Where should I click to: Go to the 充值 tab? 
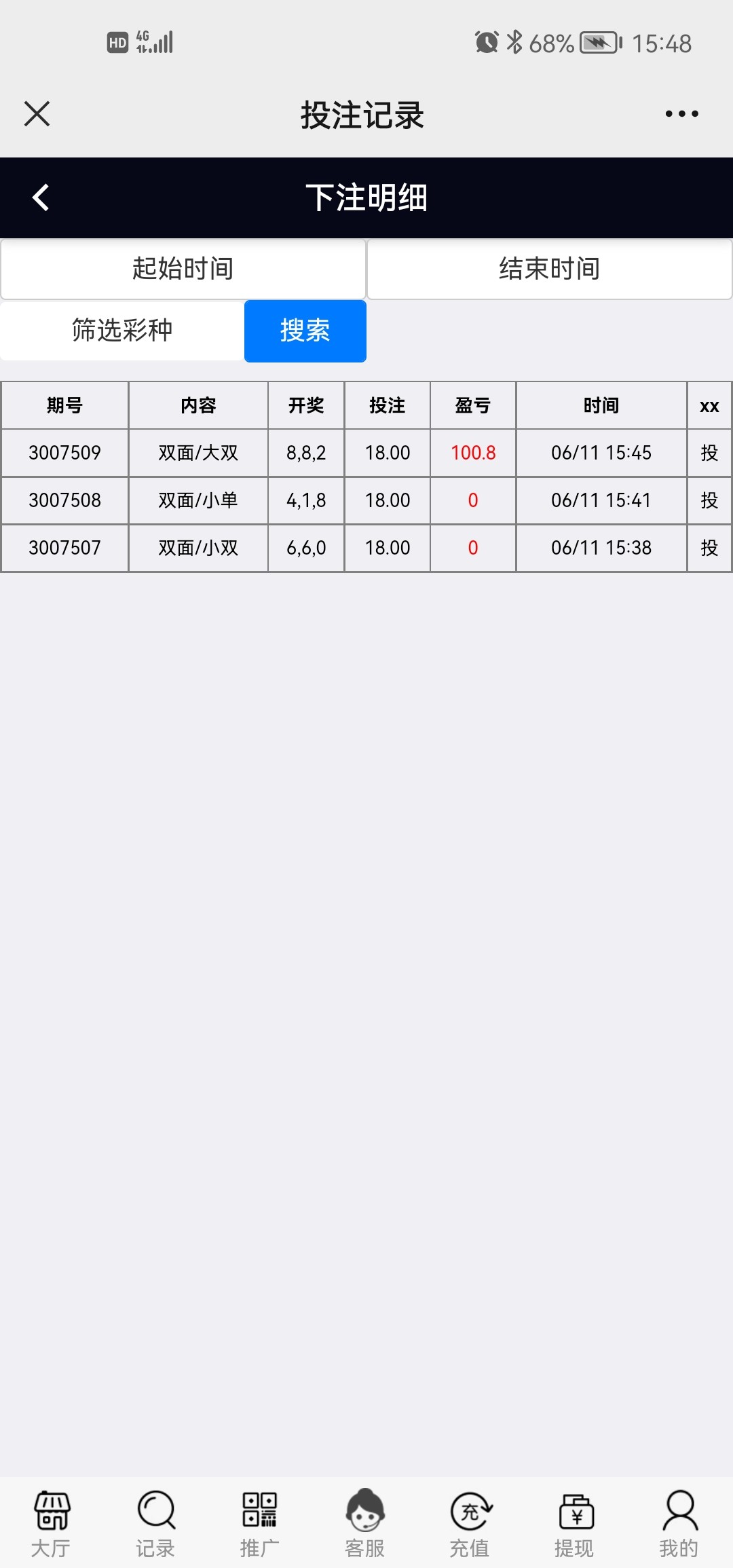470,1523
